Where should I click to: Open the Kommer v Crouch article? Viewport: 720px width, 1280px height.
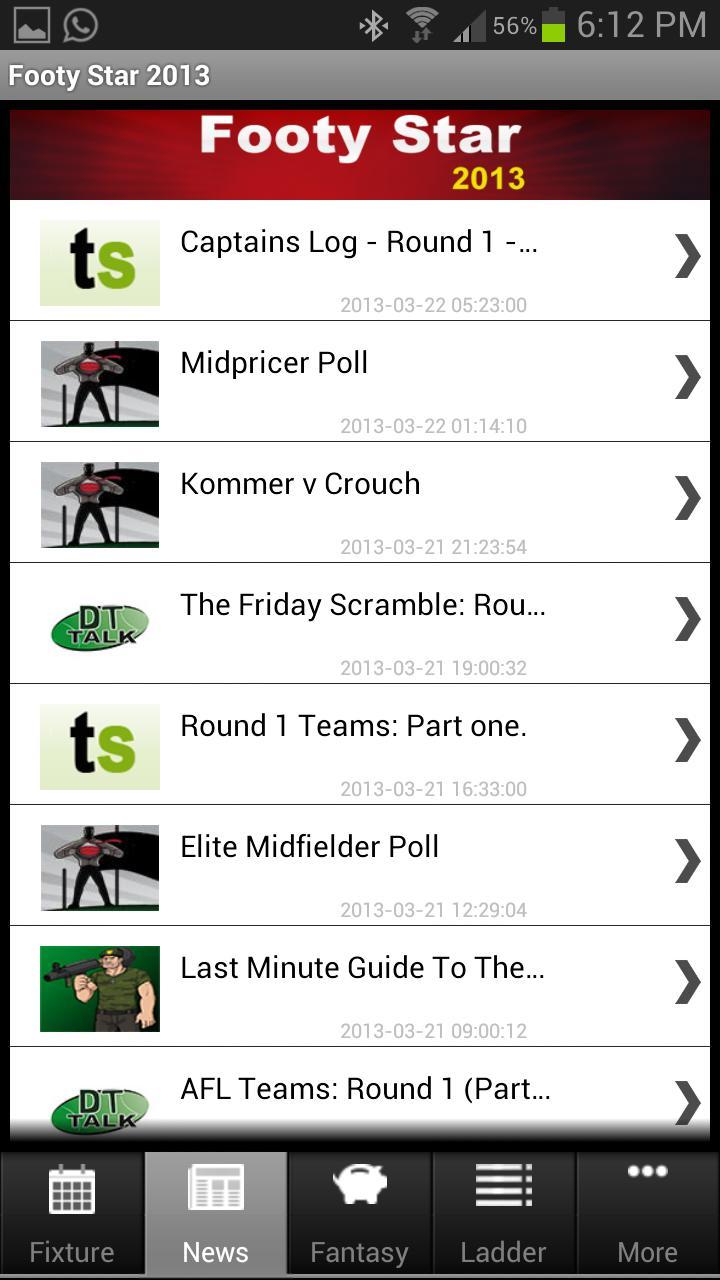coord(360,500)
